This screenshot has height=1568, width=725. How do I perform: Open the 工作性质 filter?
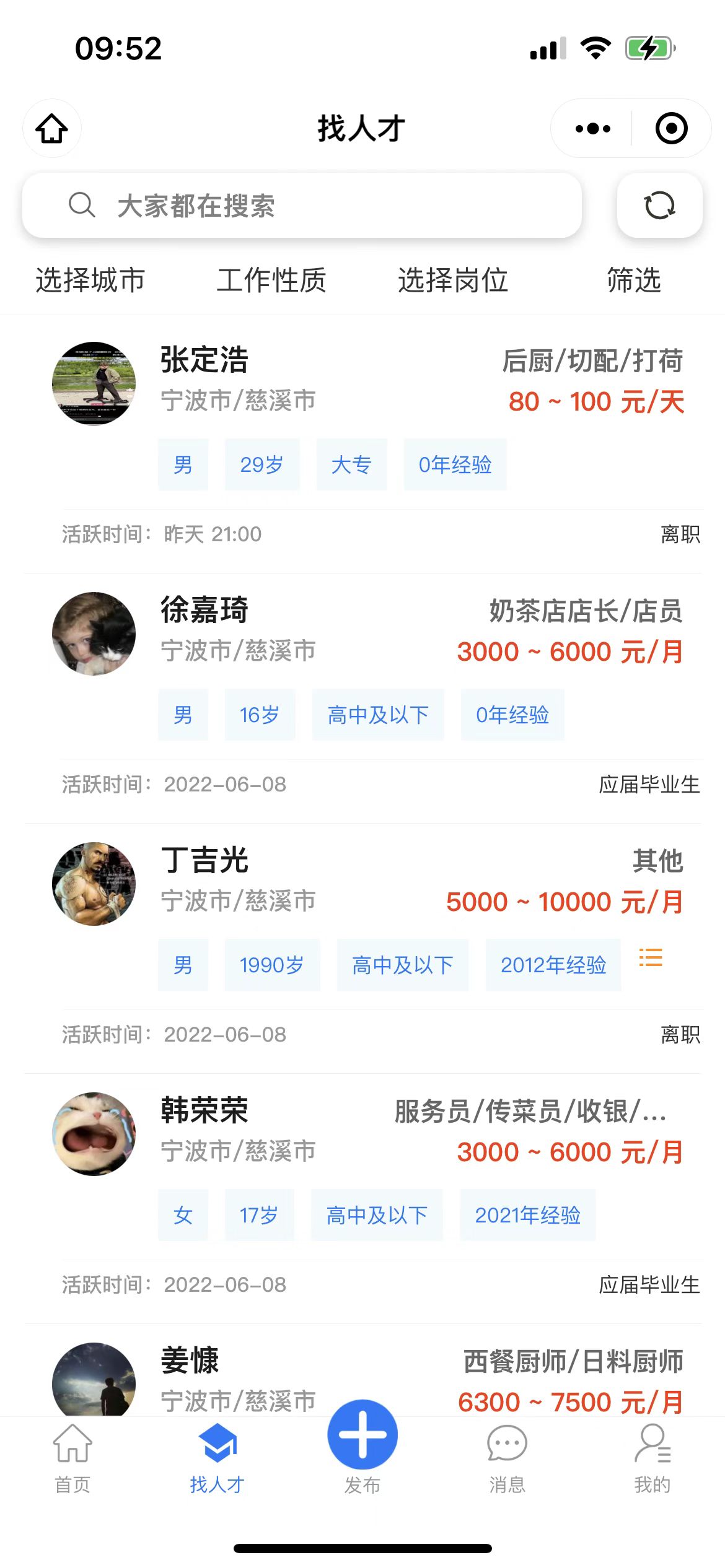(271, 280)
